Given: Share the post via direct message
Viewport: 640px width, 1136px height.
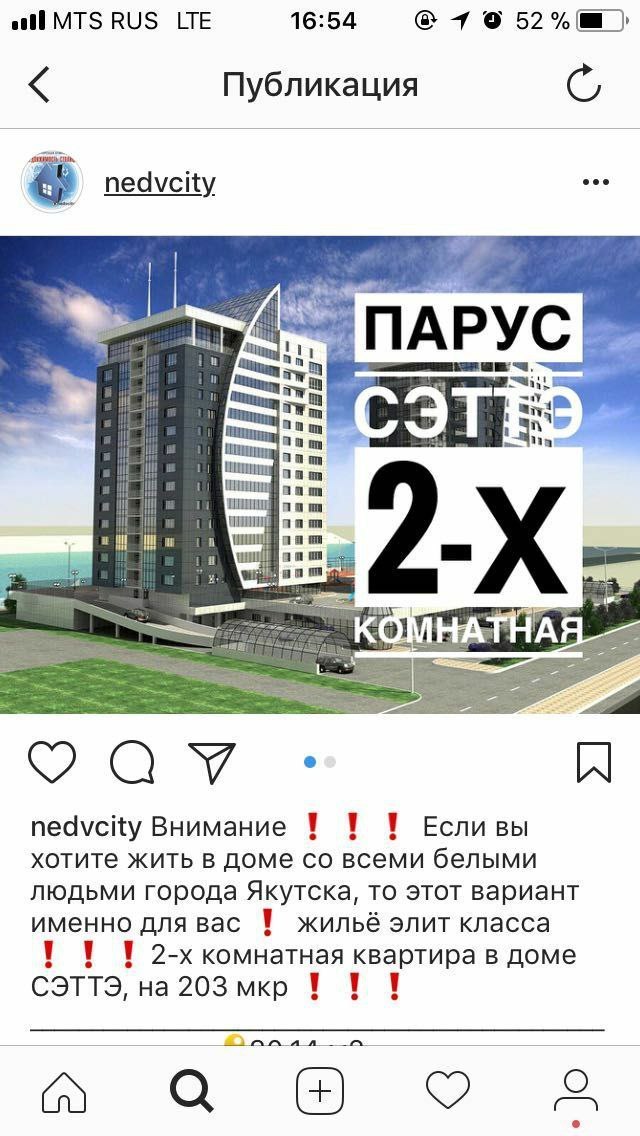Looking at the screenshot, I should 212,763.
